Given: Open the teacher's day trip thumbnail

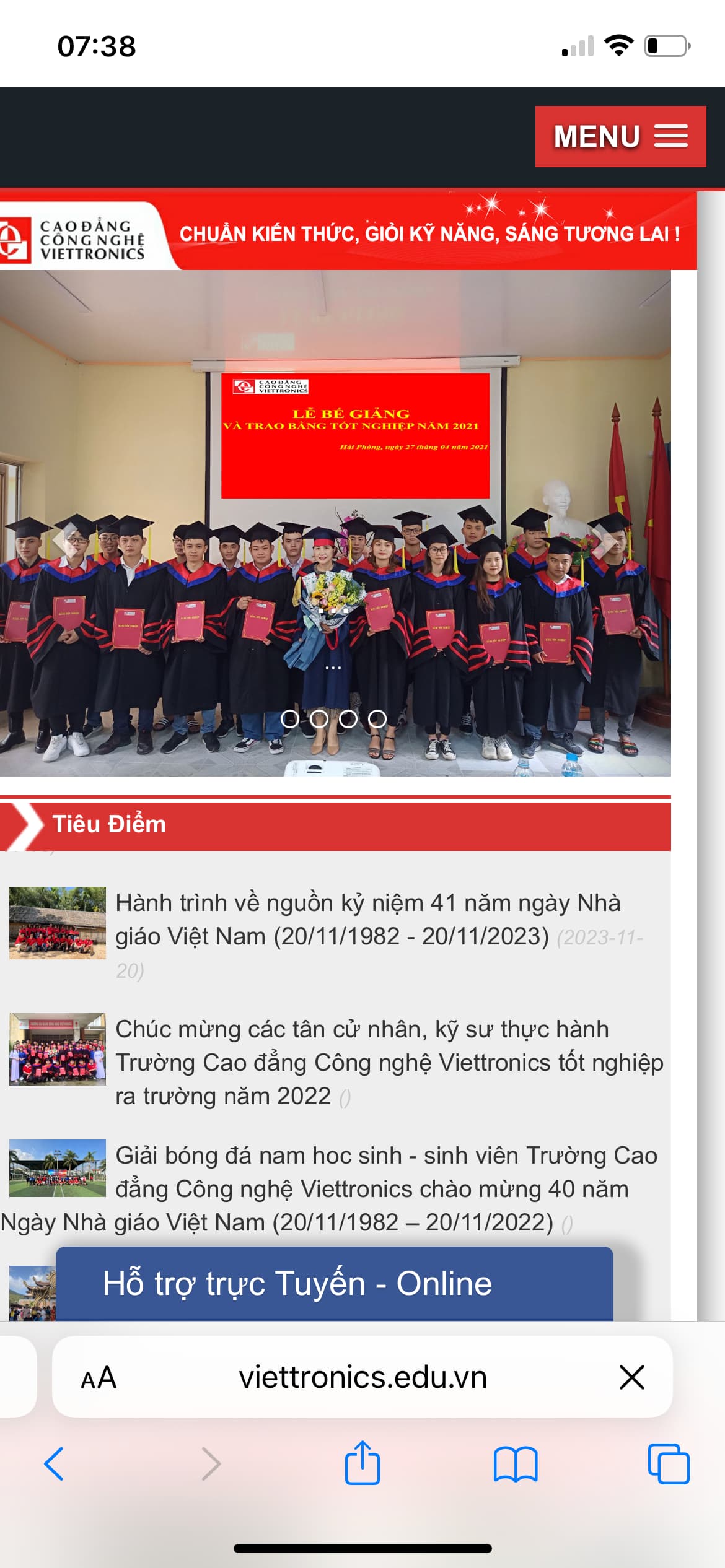Looking at the screenshot, I should 57,923.
